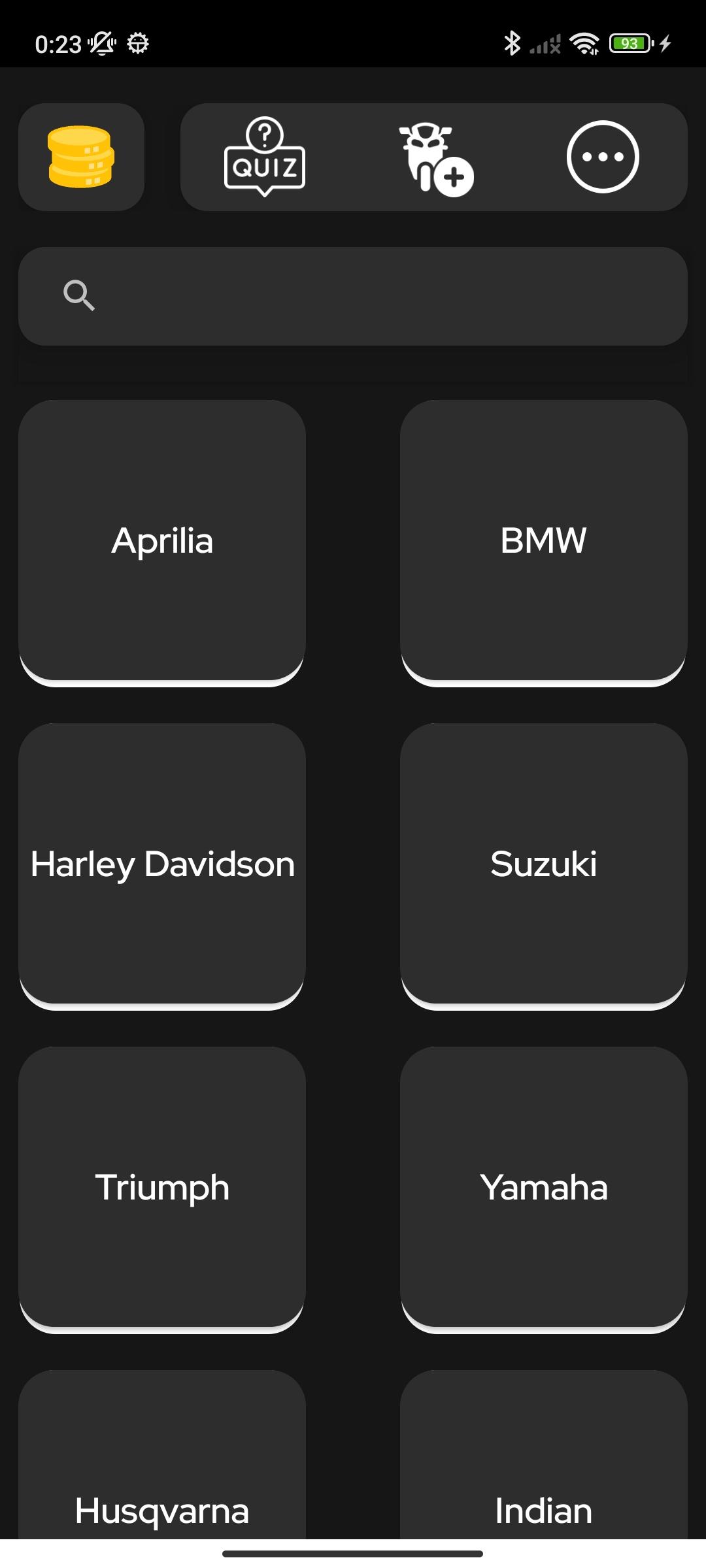
Task: Tap the search field
Action: [353, 296]
